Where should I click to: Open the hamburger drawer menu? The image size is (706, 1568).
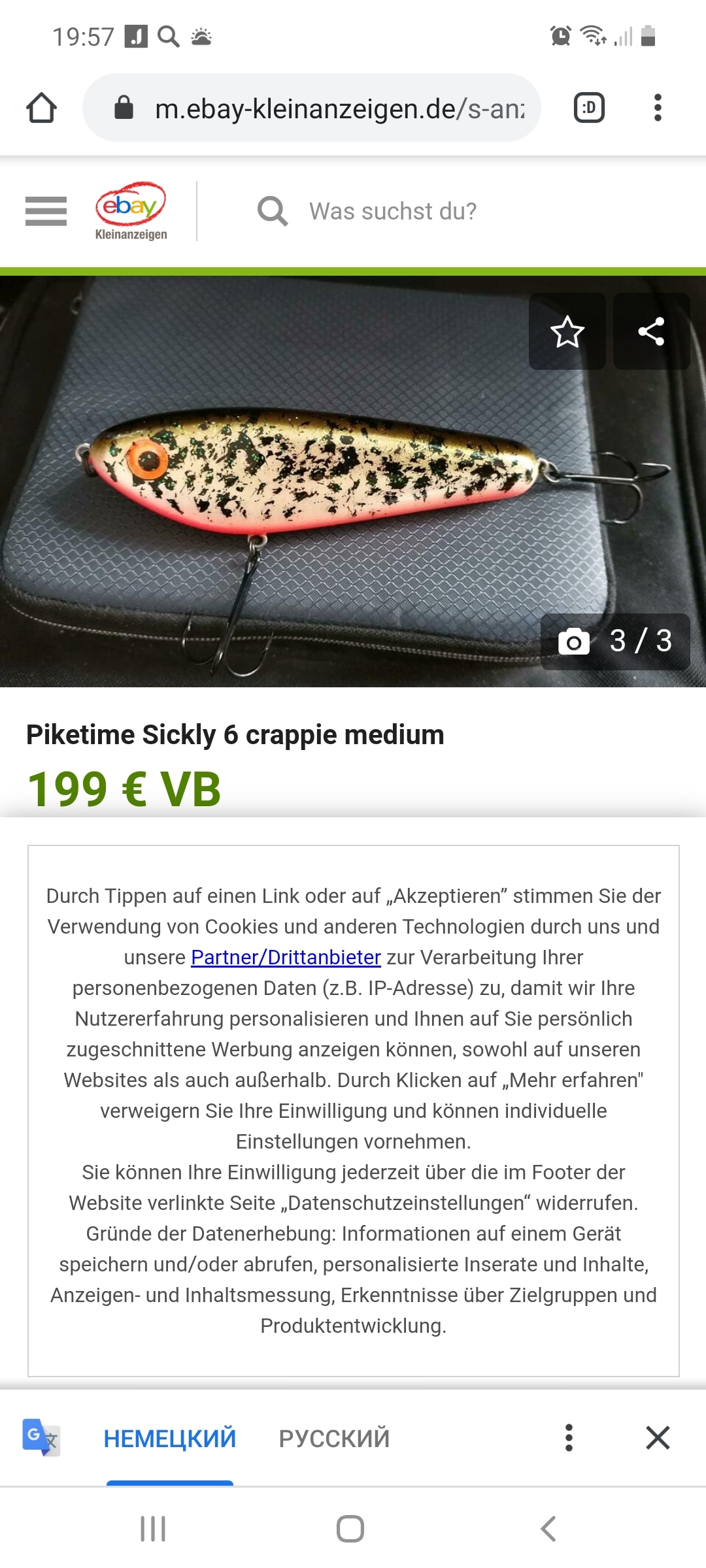point(46,211)
